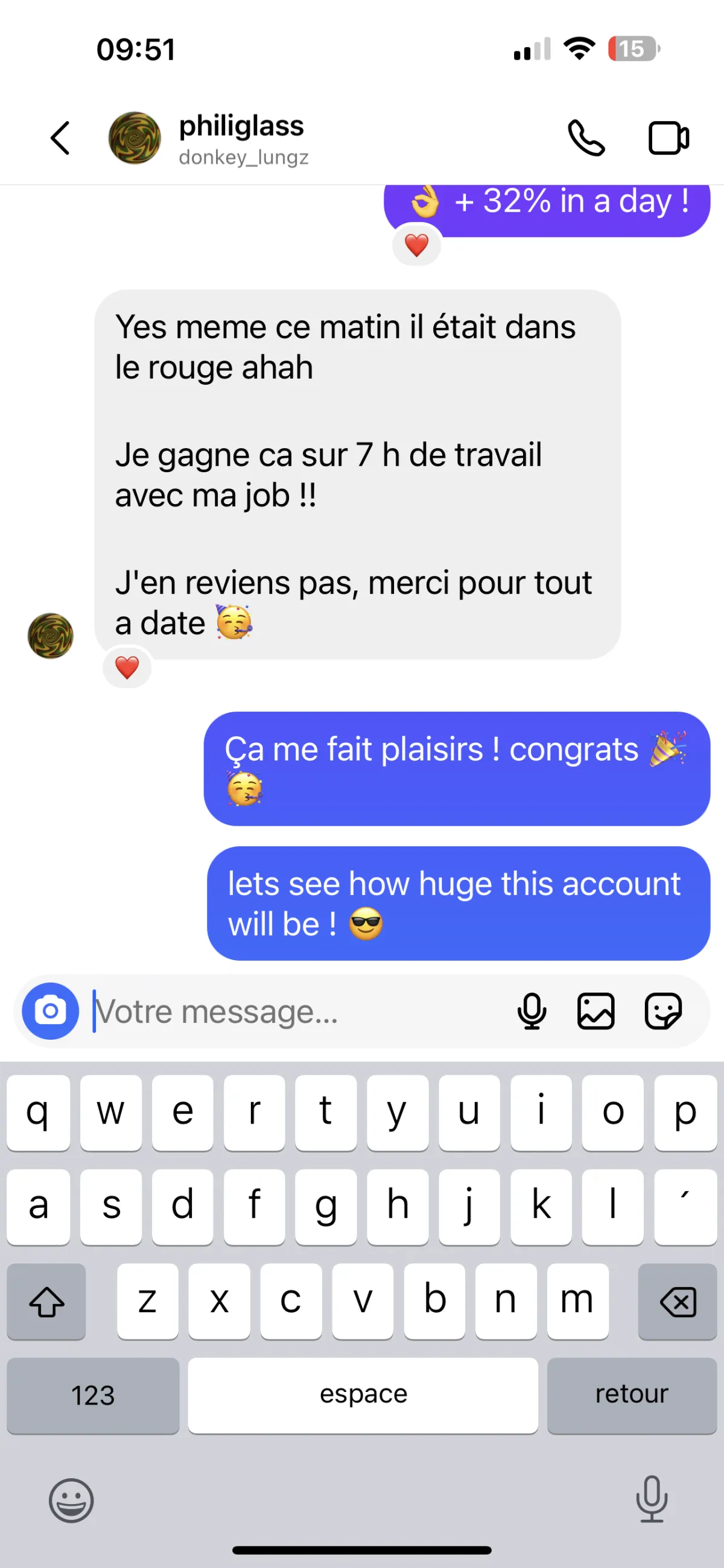Open the sticker picker

click(662, 1011)
